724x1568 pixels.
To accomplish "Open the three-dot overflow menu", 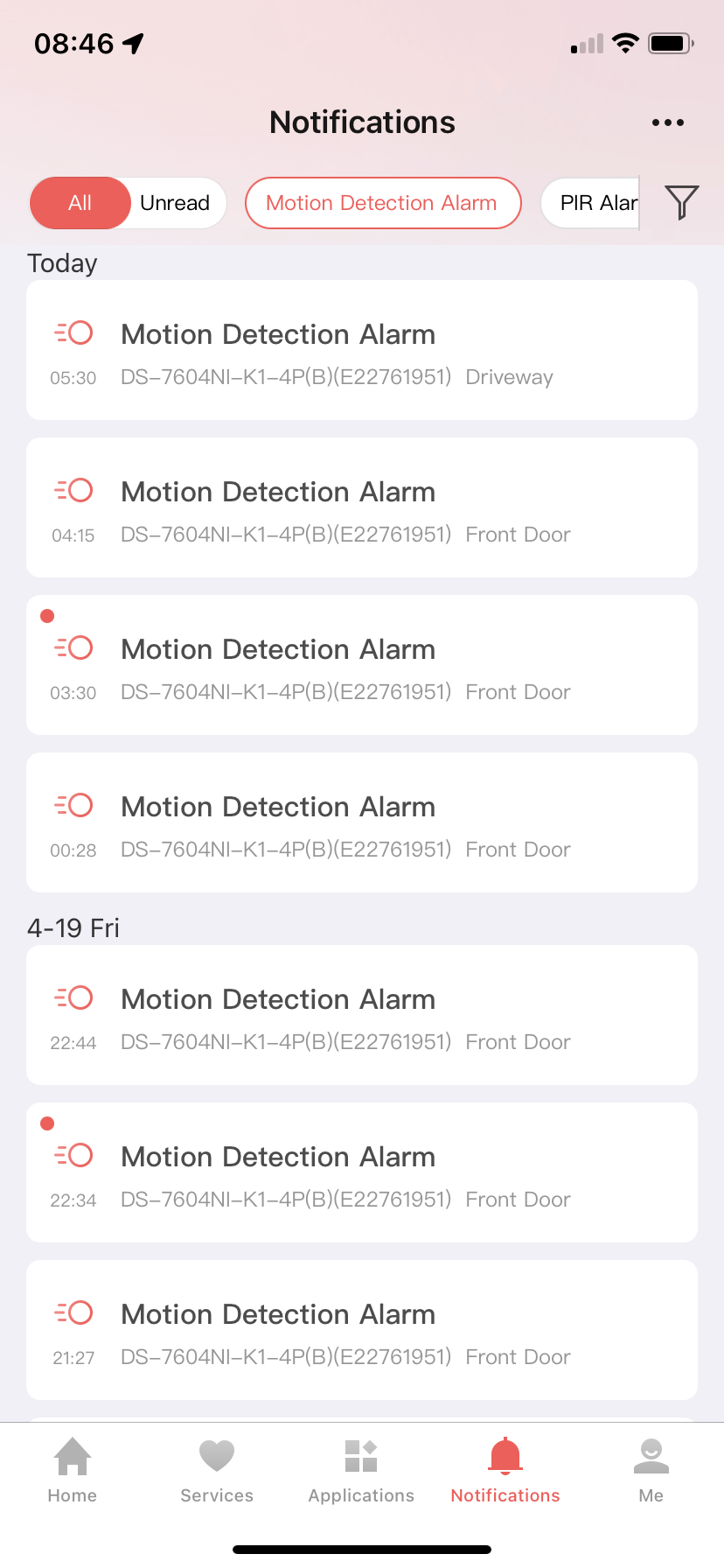I will (668, 122).
